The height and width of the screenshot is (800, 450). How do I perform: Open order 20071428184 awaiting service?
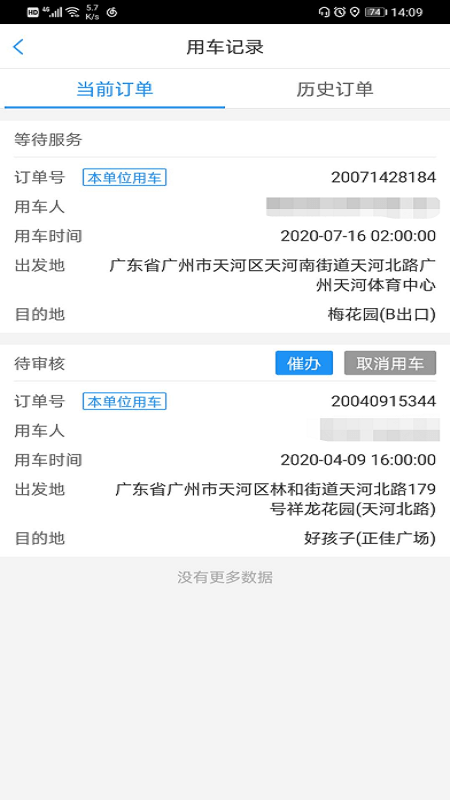225,227
